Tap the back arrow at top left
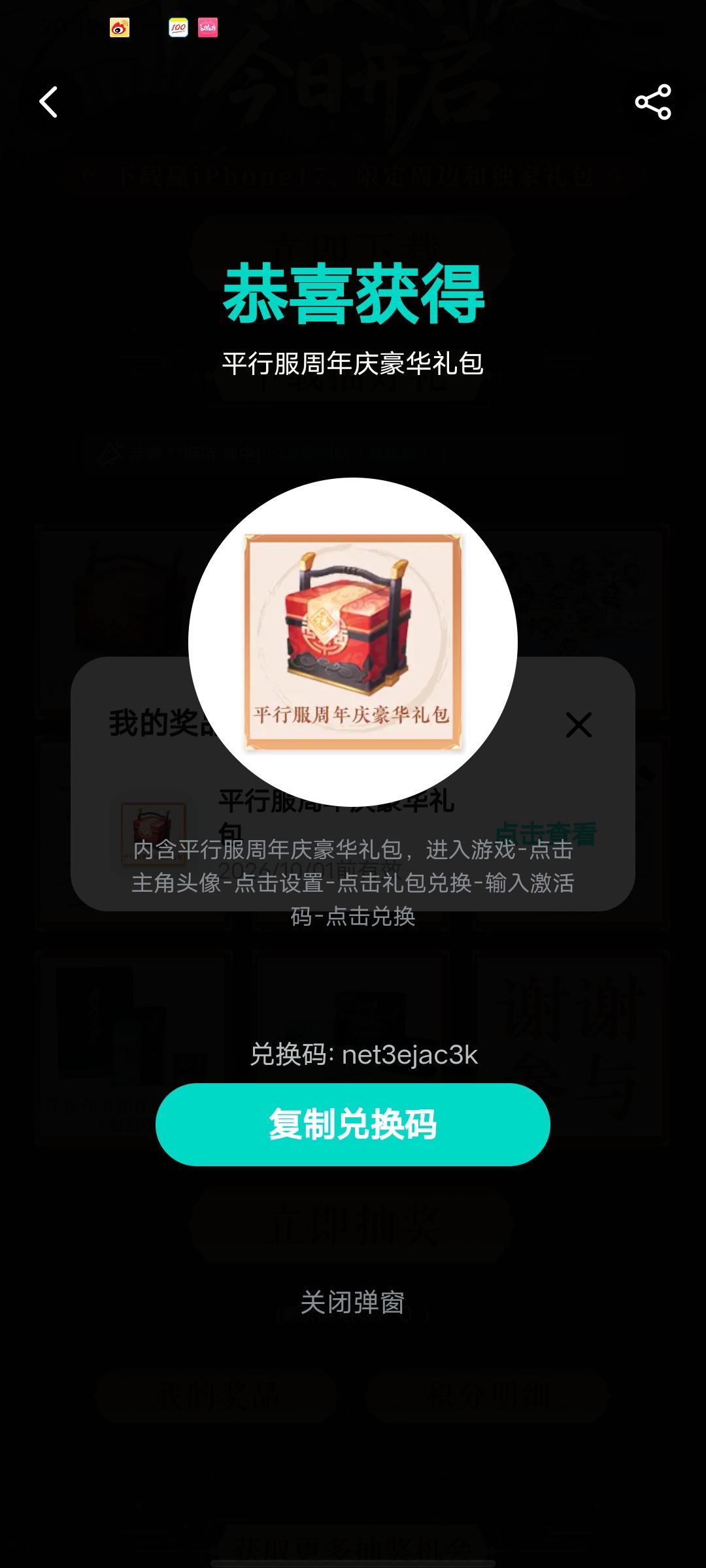The image size is (706, 1568). pyautogui.click(x=48, y=103)
